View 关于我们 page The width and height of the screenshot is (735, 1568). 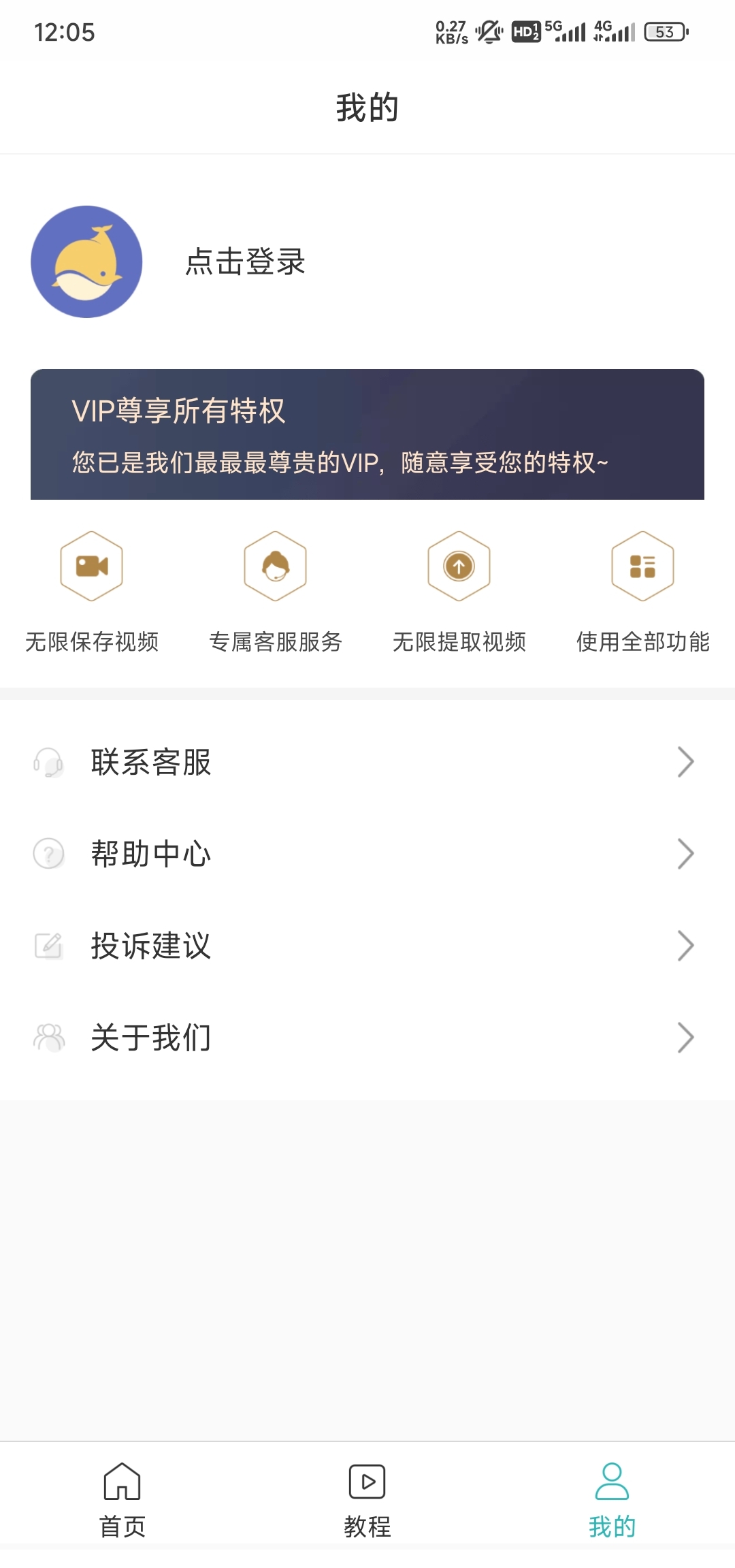367,1038
